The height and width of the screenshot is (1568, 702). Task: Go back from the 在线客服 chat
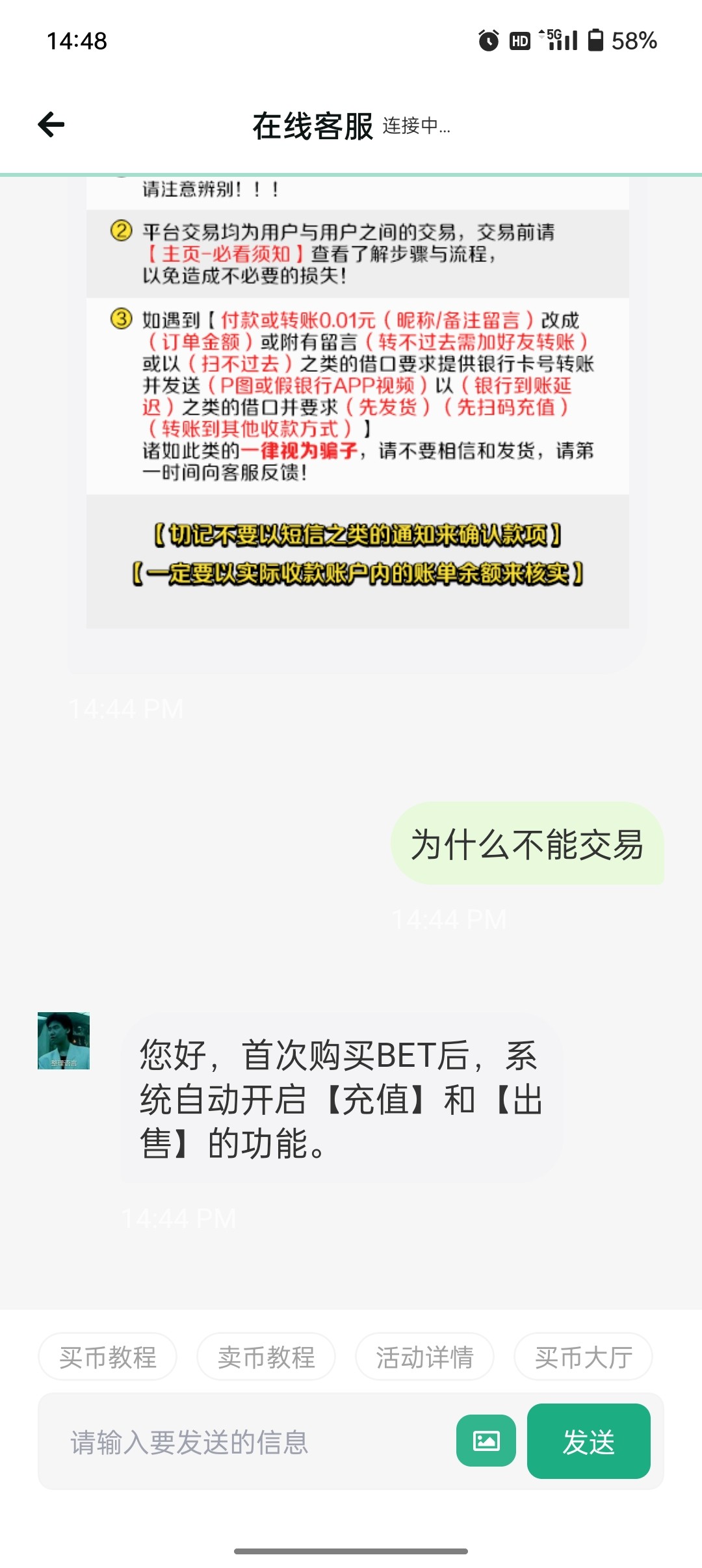tap(51, 124)
